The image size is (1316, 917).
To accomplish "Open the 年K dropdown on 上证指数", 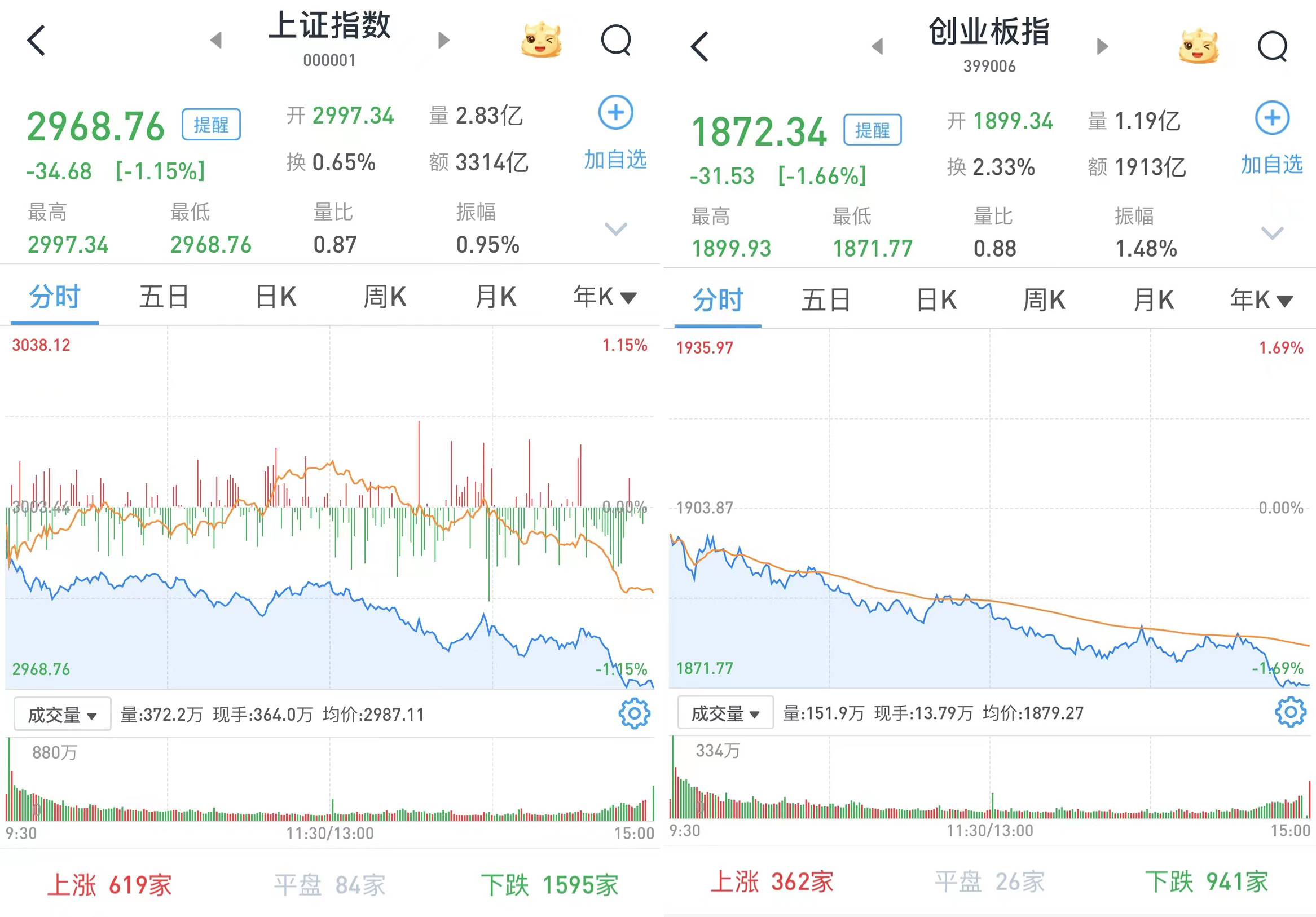I will (605, 297).
